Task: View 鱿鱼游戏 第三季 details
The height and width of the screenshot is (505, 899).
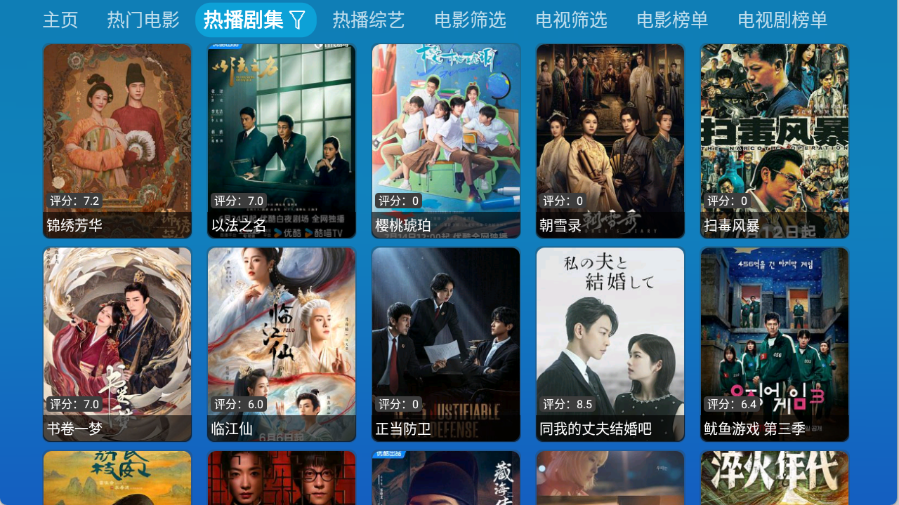Action: pyautogui.click(x=774, y=344)
